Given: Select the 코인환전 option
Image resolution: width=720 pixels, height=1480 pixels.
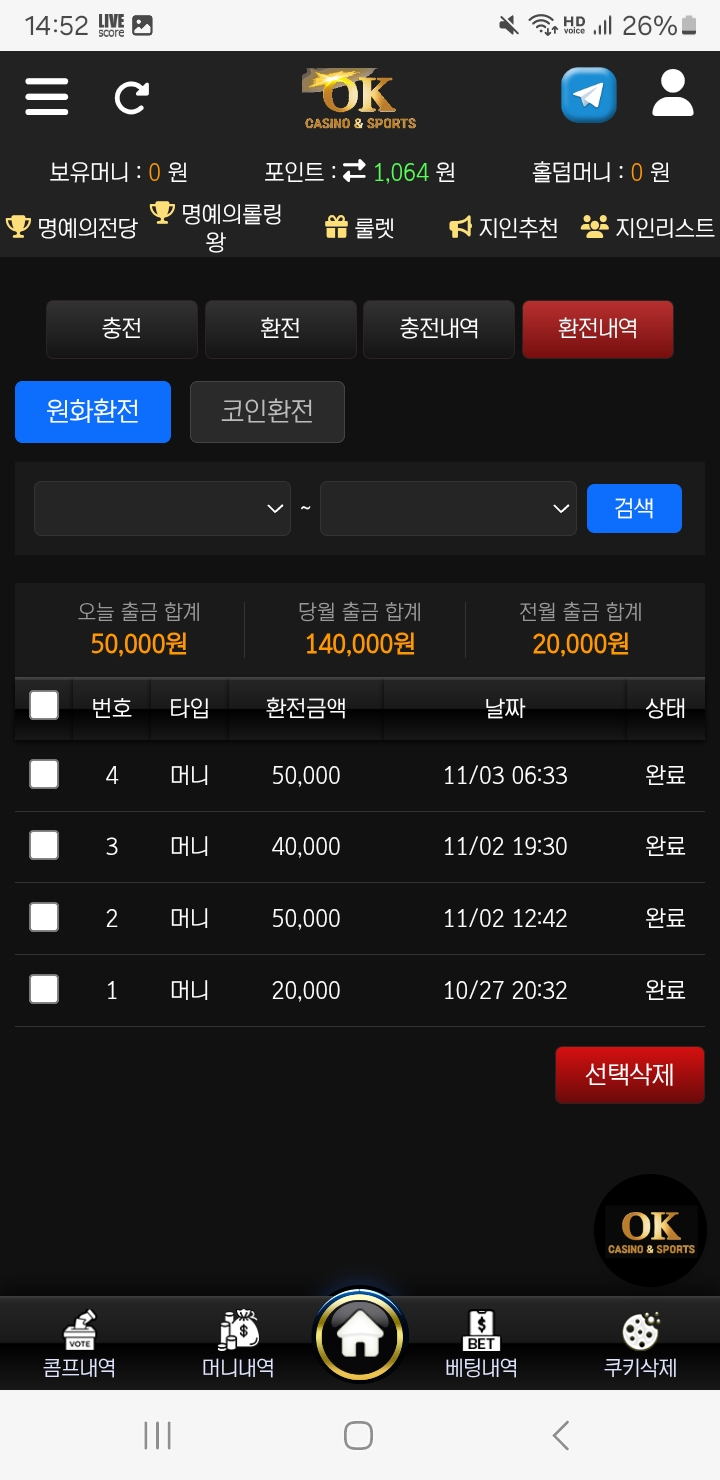Looking at the screenshot, I should pyautogui.click(x=267, y=411).
